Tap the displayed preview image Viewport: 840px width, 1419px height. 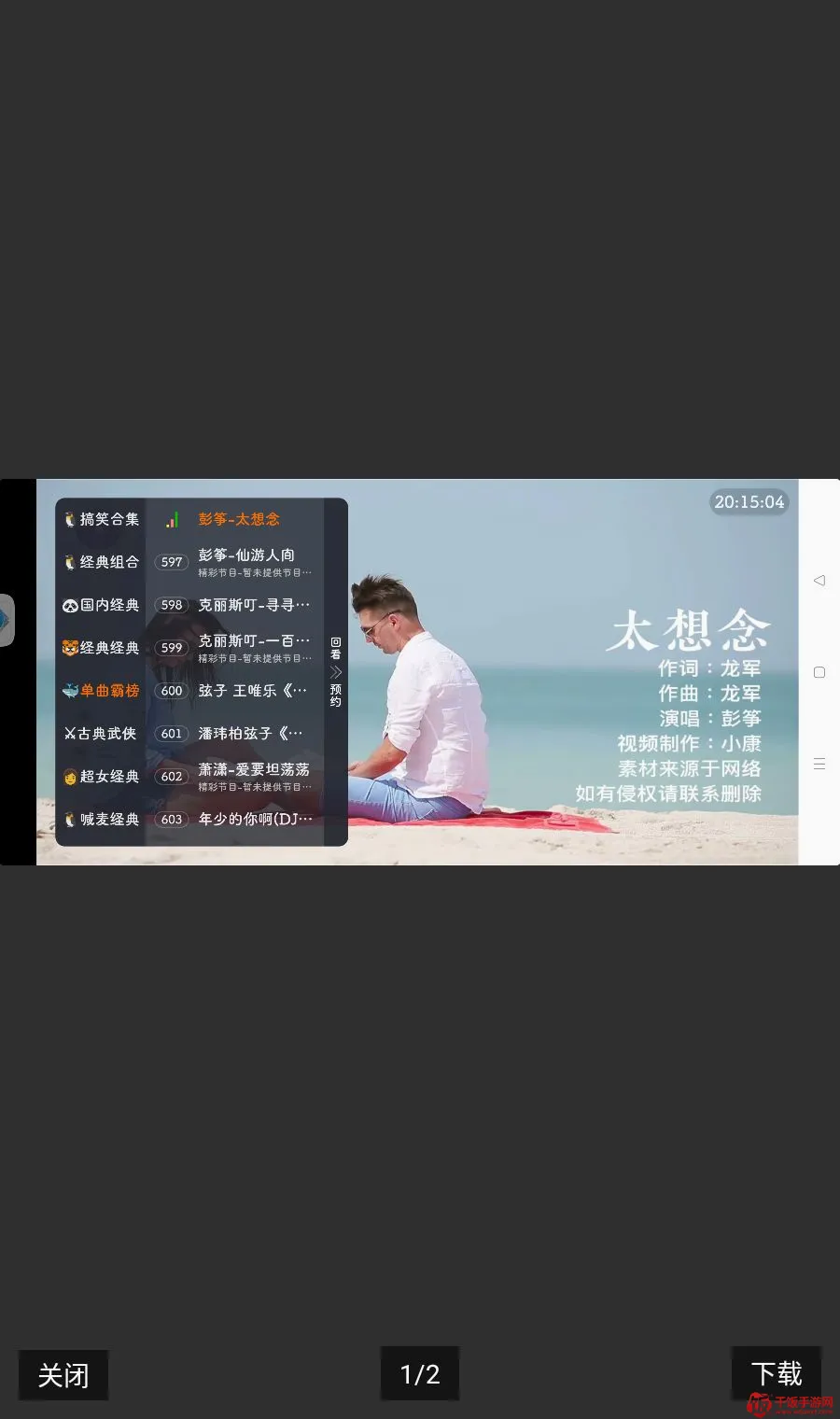pos(420,672)
